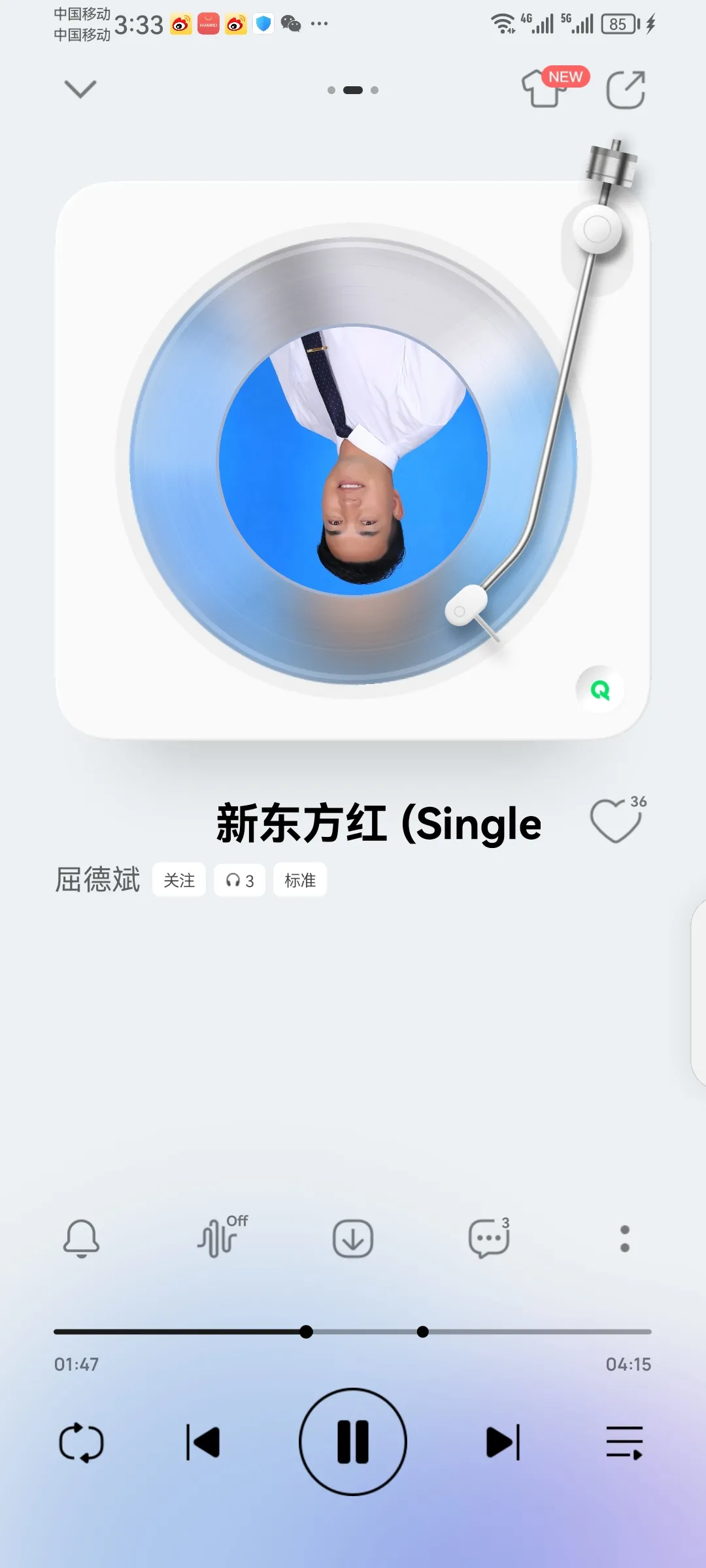Download the current song
The image size is (706, 1568).
point(353,1239)
